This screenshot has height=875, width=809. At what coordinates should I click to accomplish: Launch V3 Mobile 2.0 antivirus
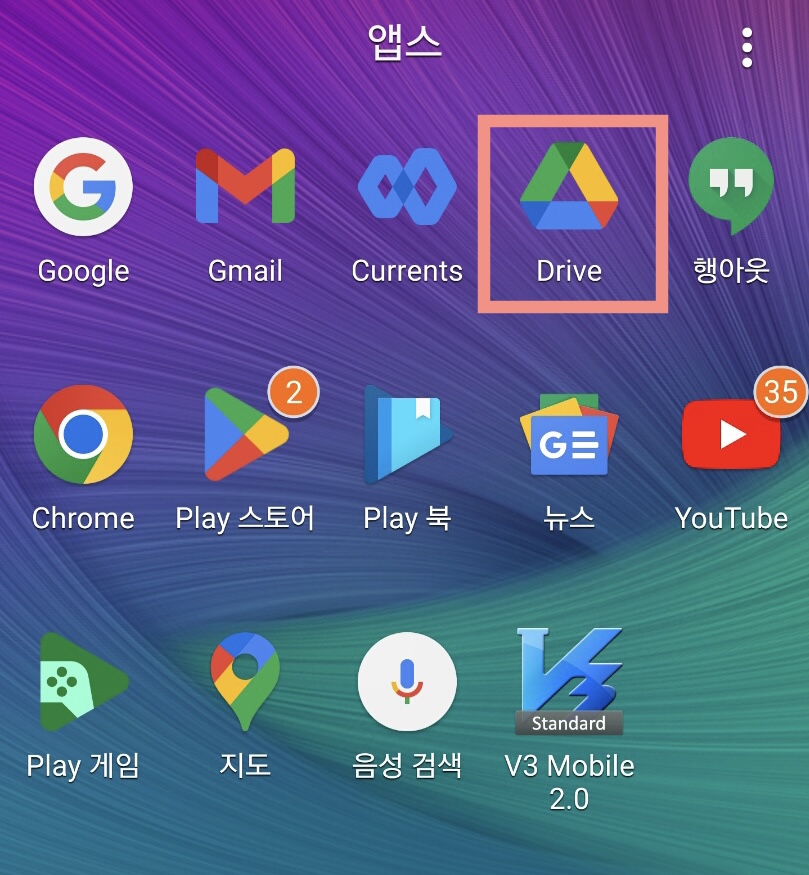pos(567,680)
